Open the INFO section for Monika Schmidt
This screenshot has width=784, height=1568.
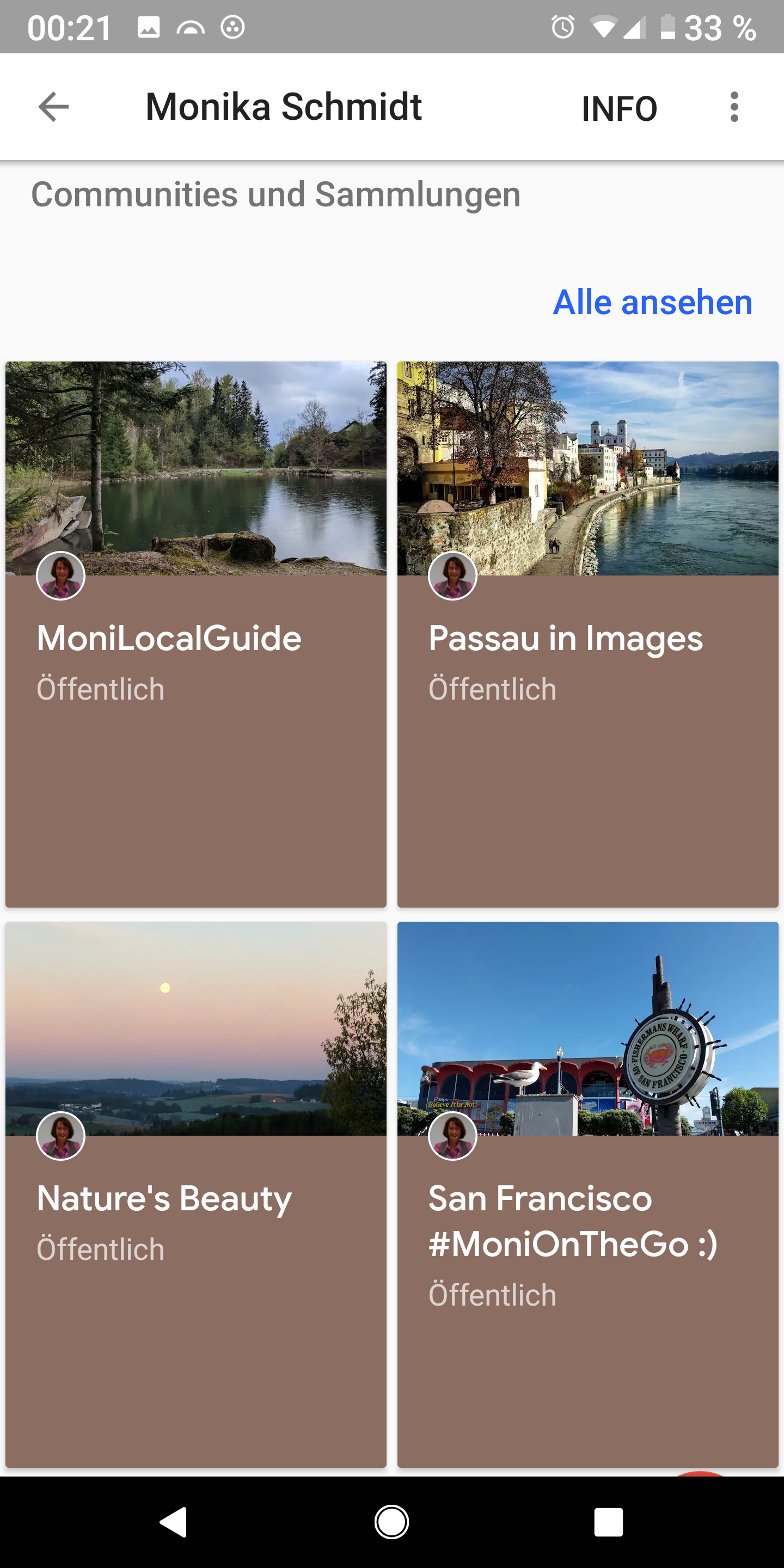pos(619,108)
